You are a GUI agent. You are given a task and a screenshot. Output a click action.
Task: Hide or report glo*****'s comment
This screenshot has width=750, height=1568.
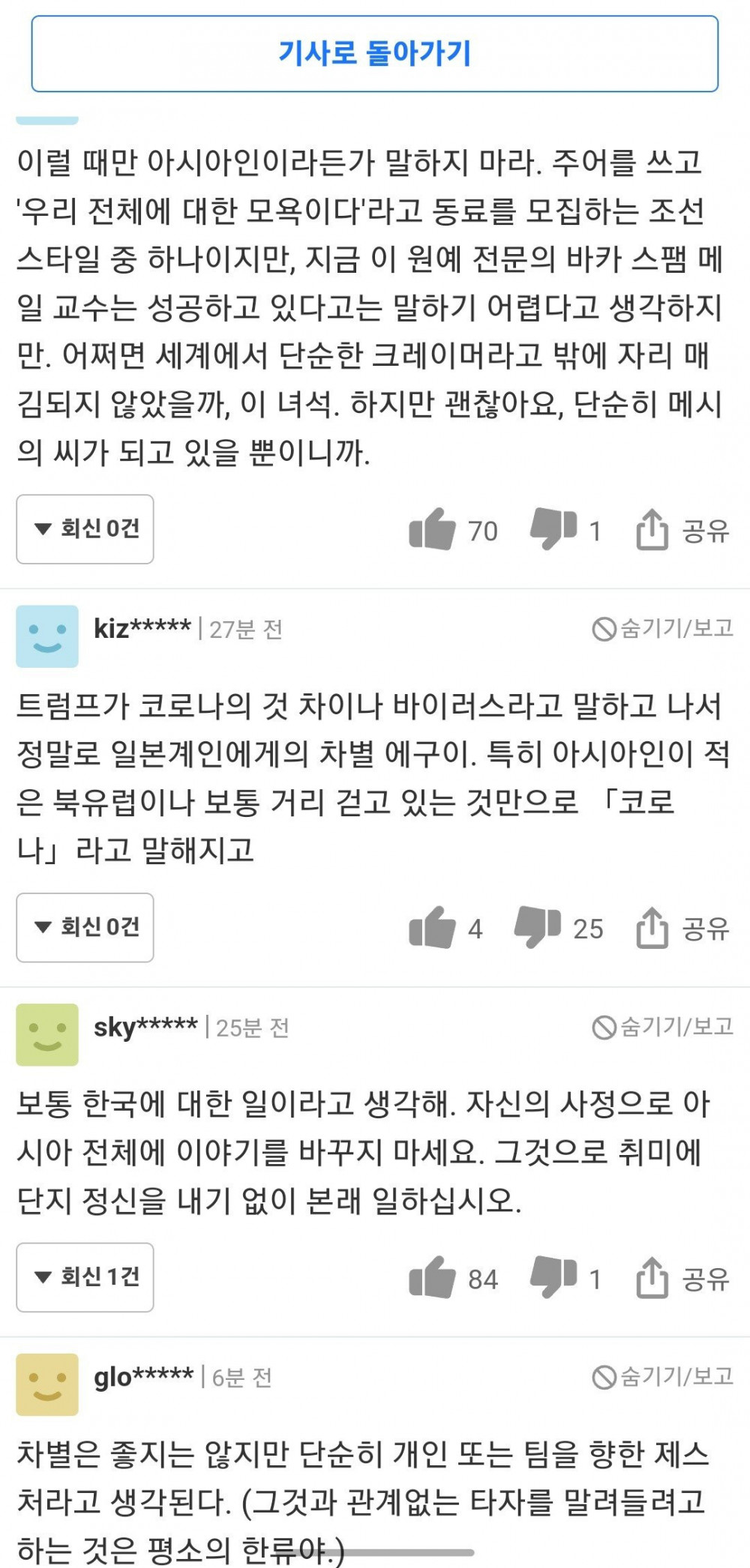coord(663,1377)
